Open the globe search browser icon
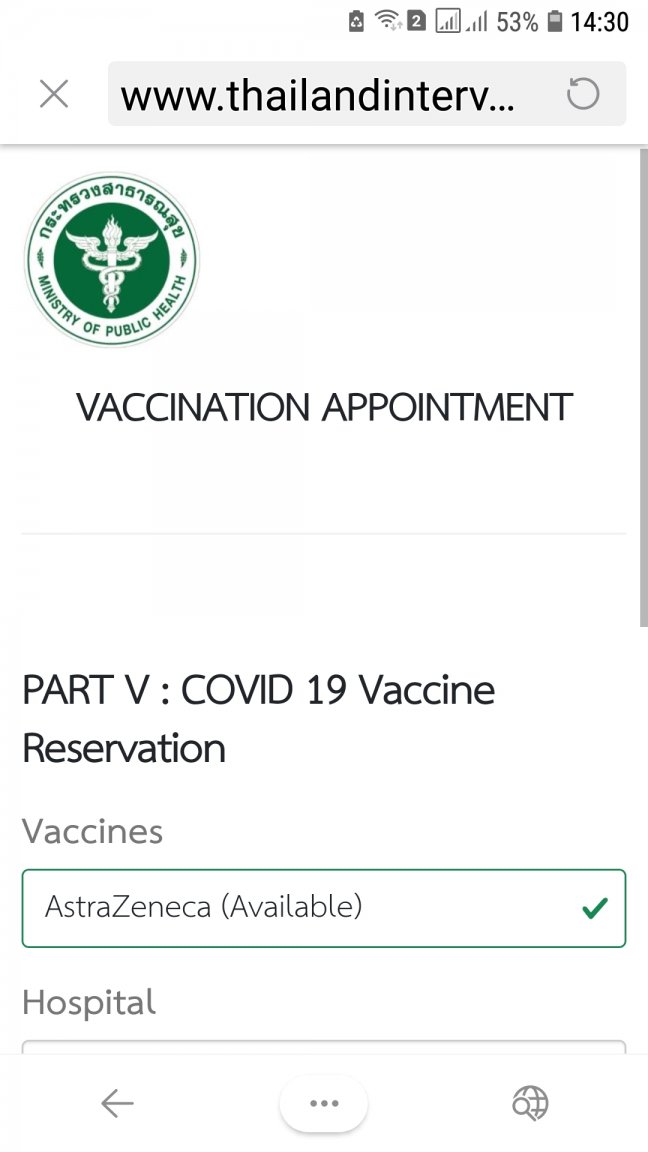The image size is (648, 1152). pyautogui.click(x=529, y=1104)
